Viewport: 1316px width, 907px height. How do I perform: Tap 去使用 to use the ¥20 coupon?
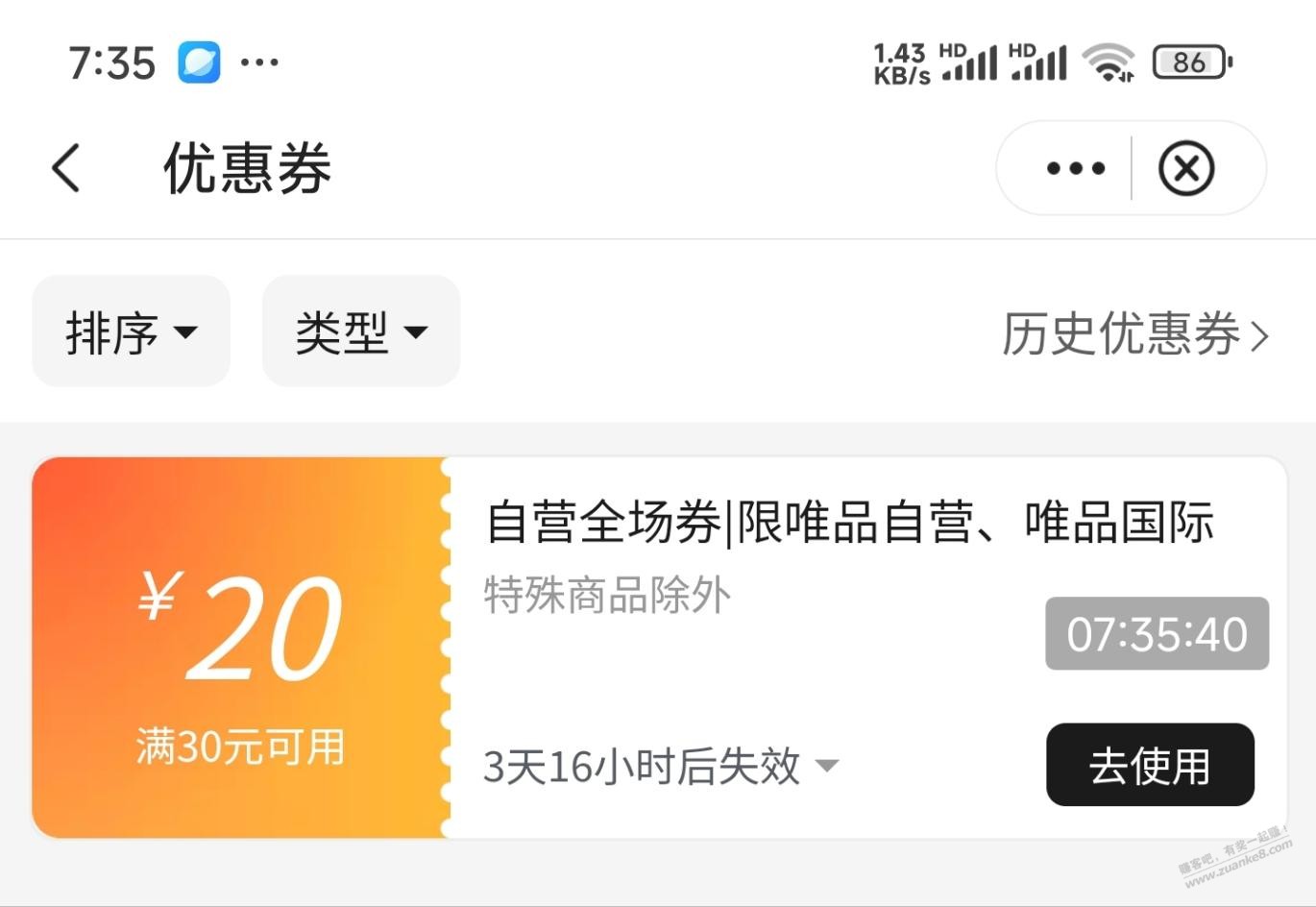click(x=1150, y=766)
